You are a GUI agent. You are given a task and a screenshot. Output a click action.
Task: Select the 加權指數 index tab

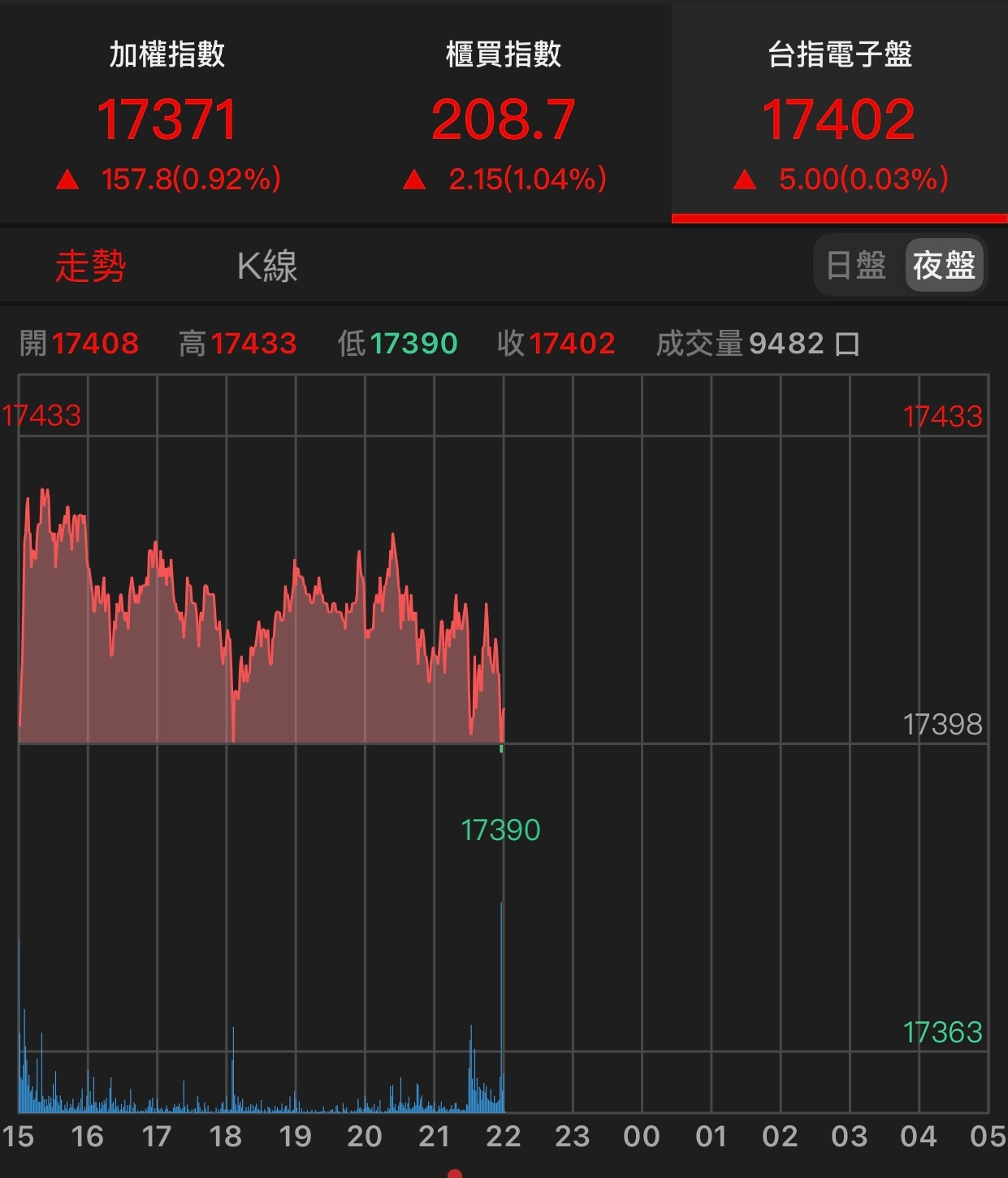[x=167, y=114]
